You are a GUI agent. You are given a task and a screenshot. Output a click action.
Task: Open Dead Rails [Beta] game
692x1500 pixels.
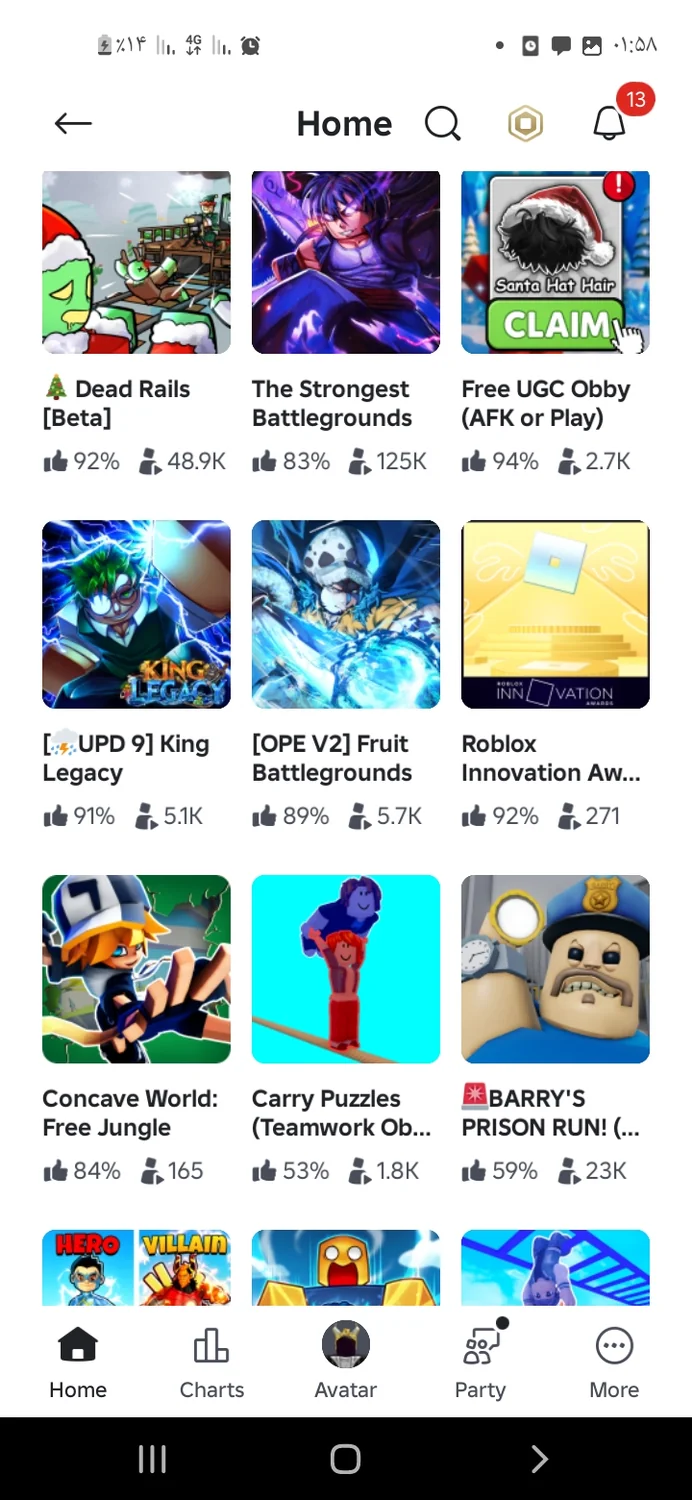tap(136, 263)
